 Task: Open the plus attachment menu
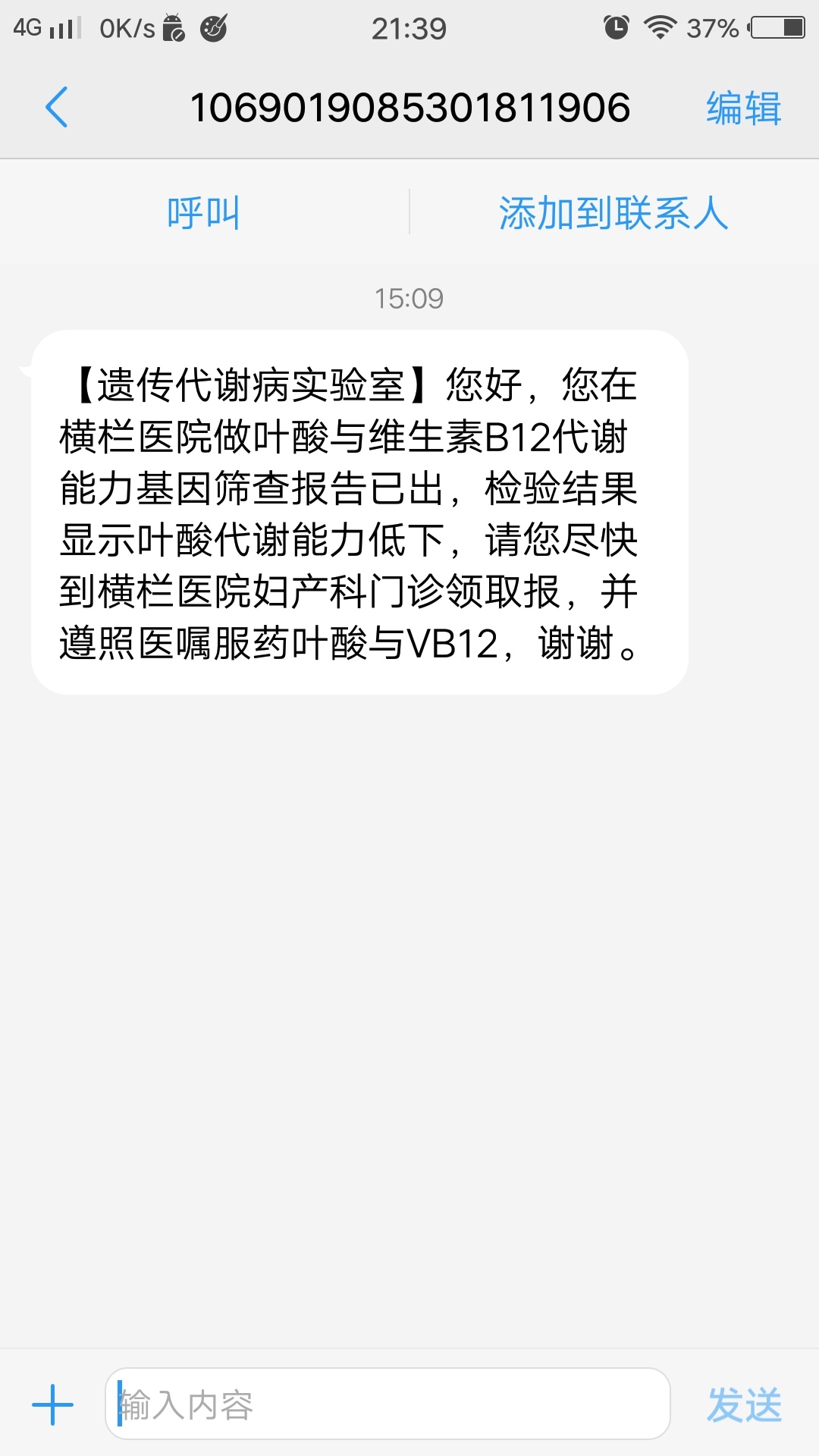(x=52, y=1404)
